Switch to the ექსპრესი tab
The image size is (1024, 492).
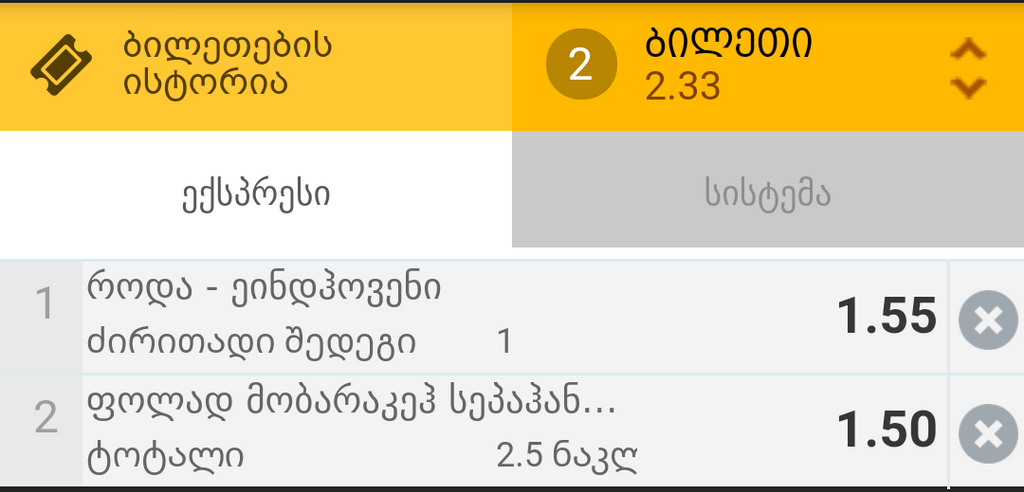(x=256, y=194)
